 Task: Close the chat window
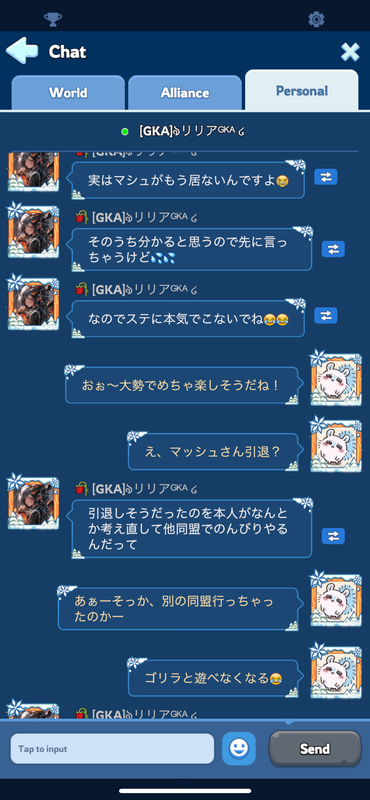pyautogui.click(x=350, y=52)
